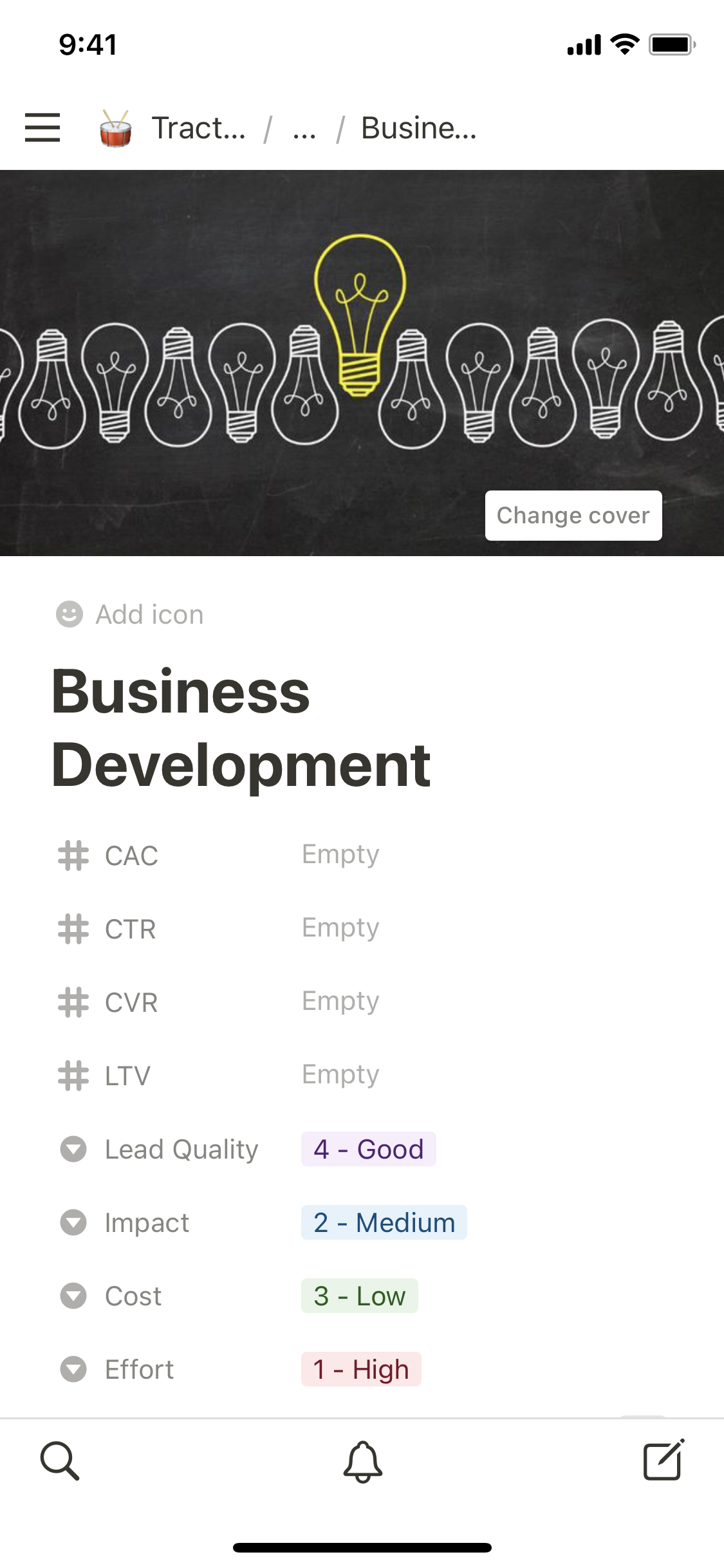Compose a new page

click(664, 1461)
